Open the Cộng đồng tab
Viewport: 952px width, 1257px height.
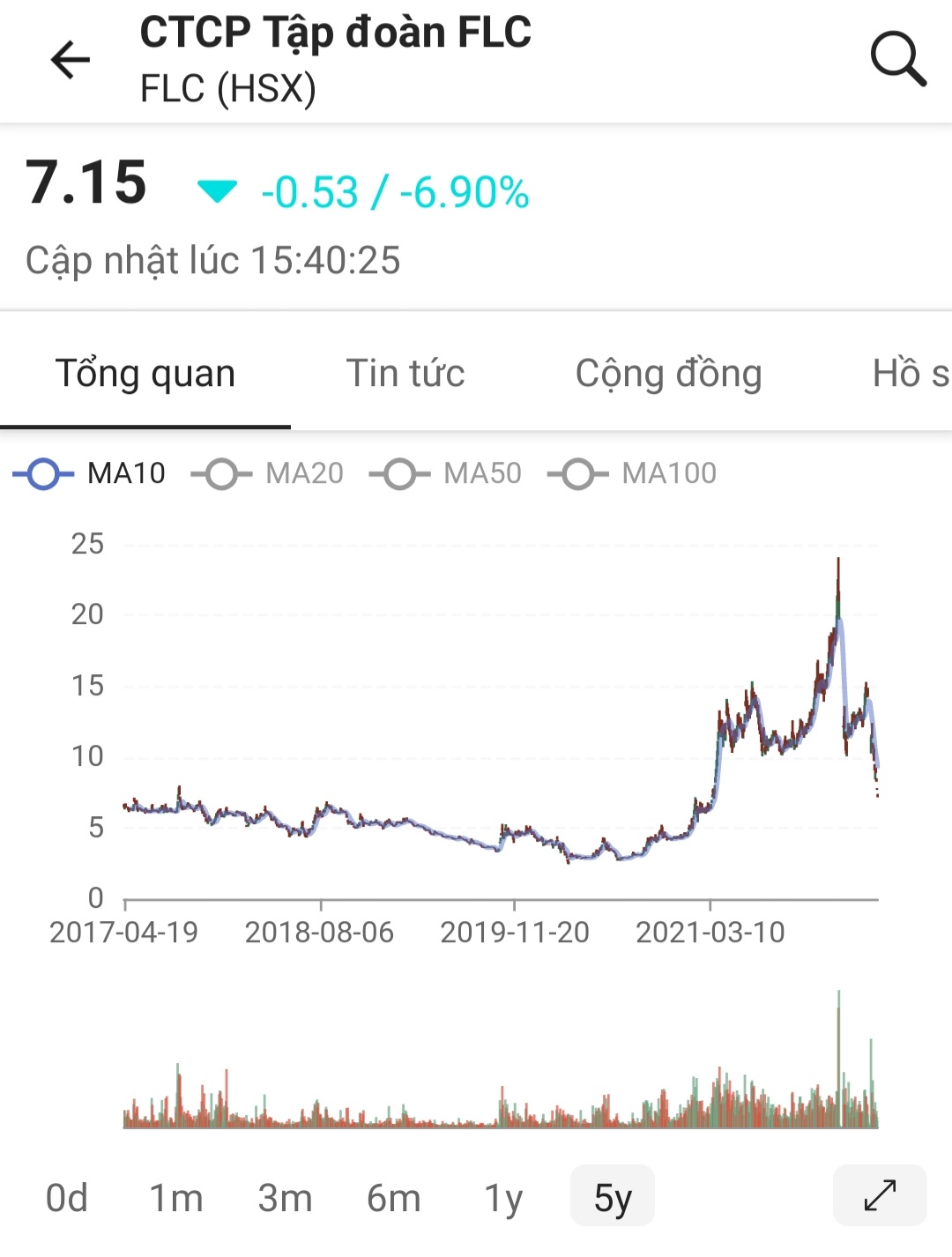[x=668, y=374]
